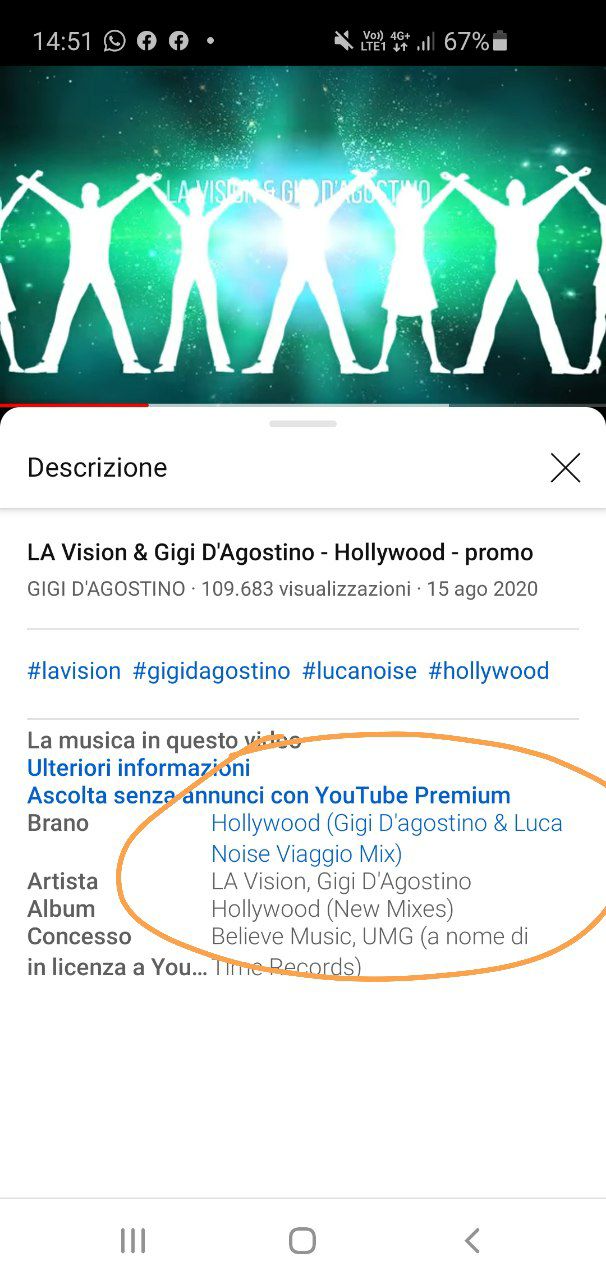Tap the video player area
Viewport: 606px width, 1280px height.
point(303,235)
